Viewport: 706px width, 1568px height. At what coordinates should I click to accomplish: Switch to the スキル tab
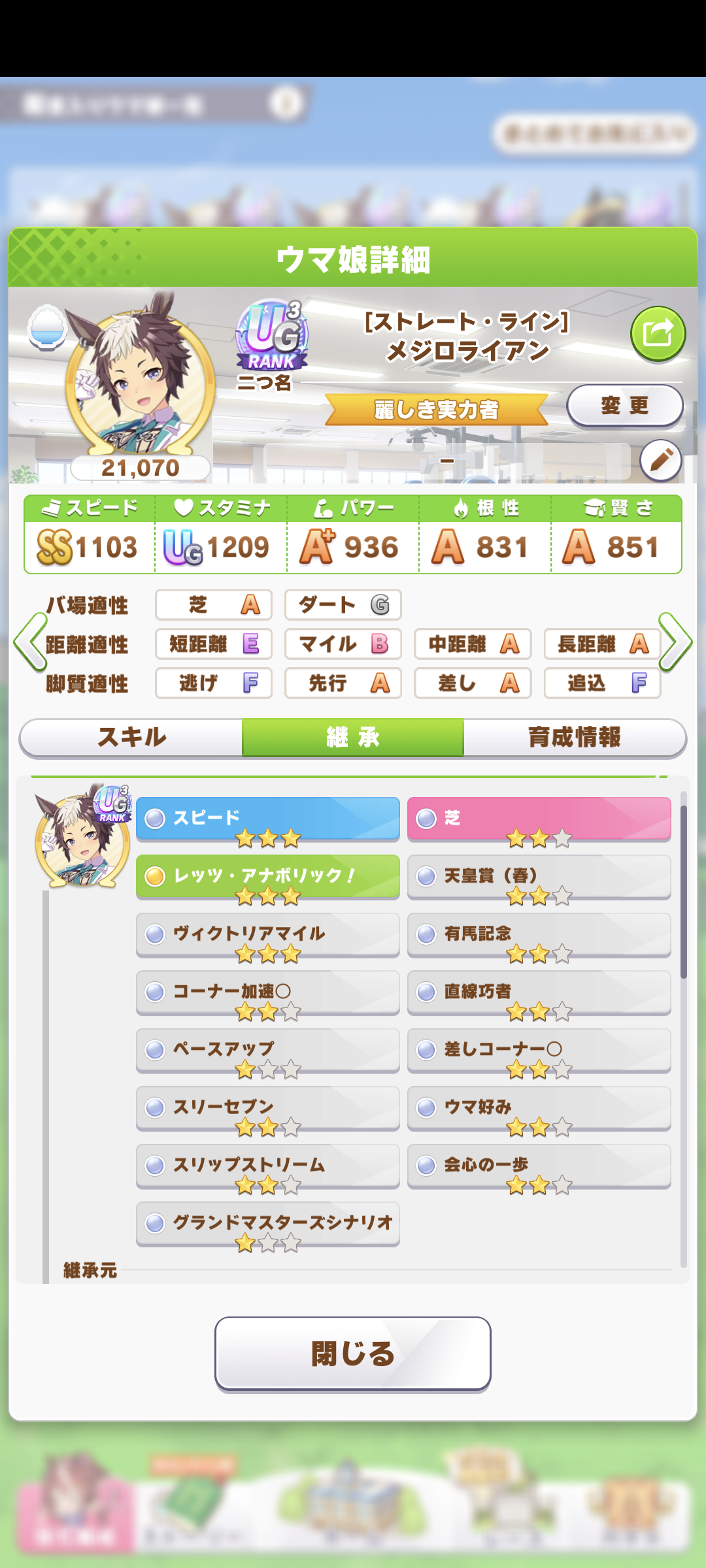(x=131, y=738)
